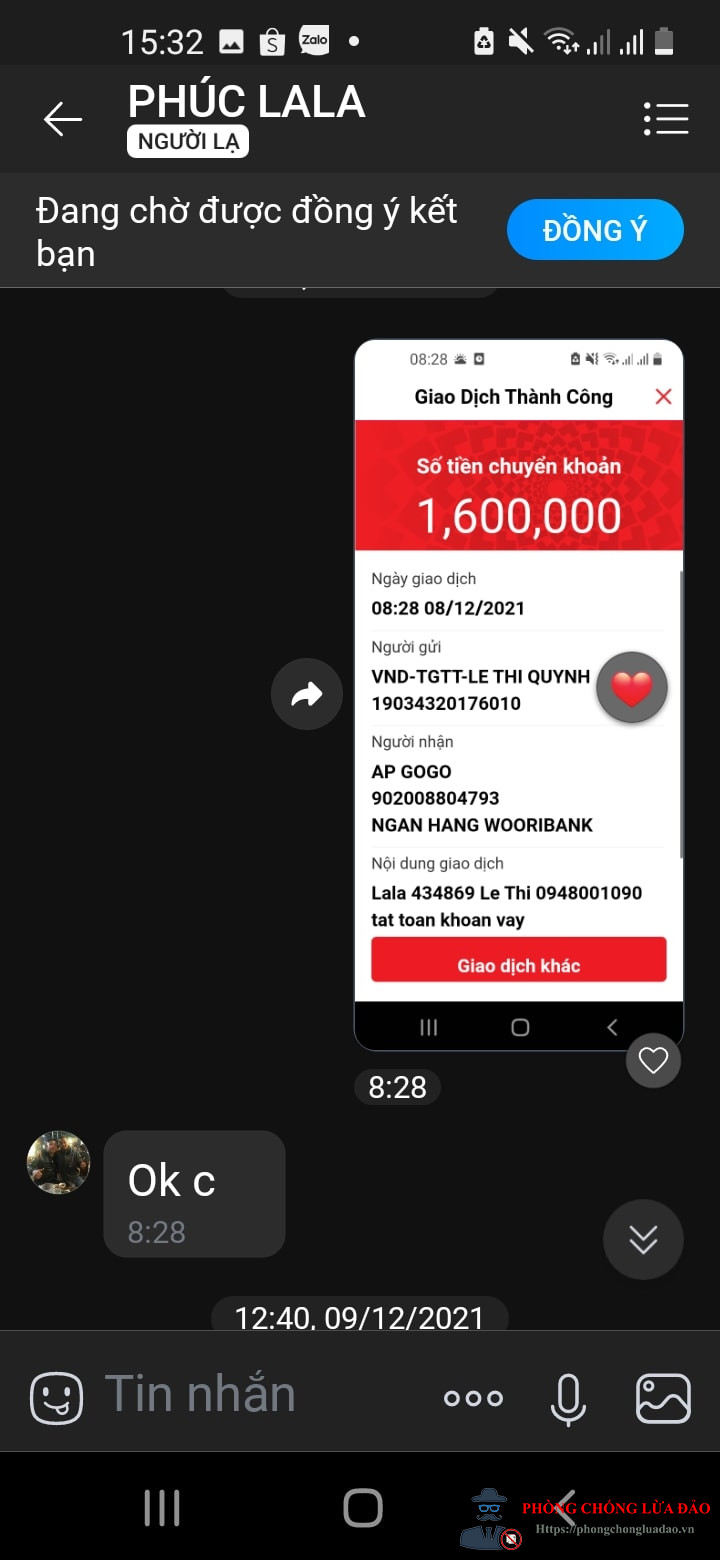Go to the home screen
The image size is (720, 1560).
[362, 1507]
